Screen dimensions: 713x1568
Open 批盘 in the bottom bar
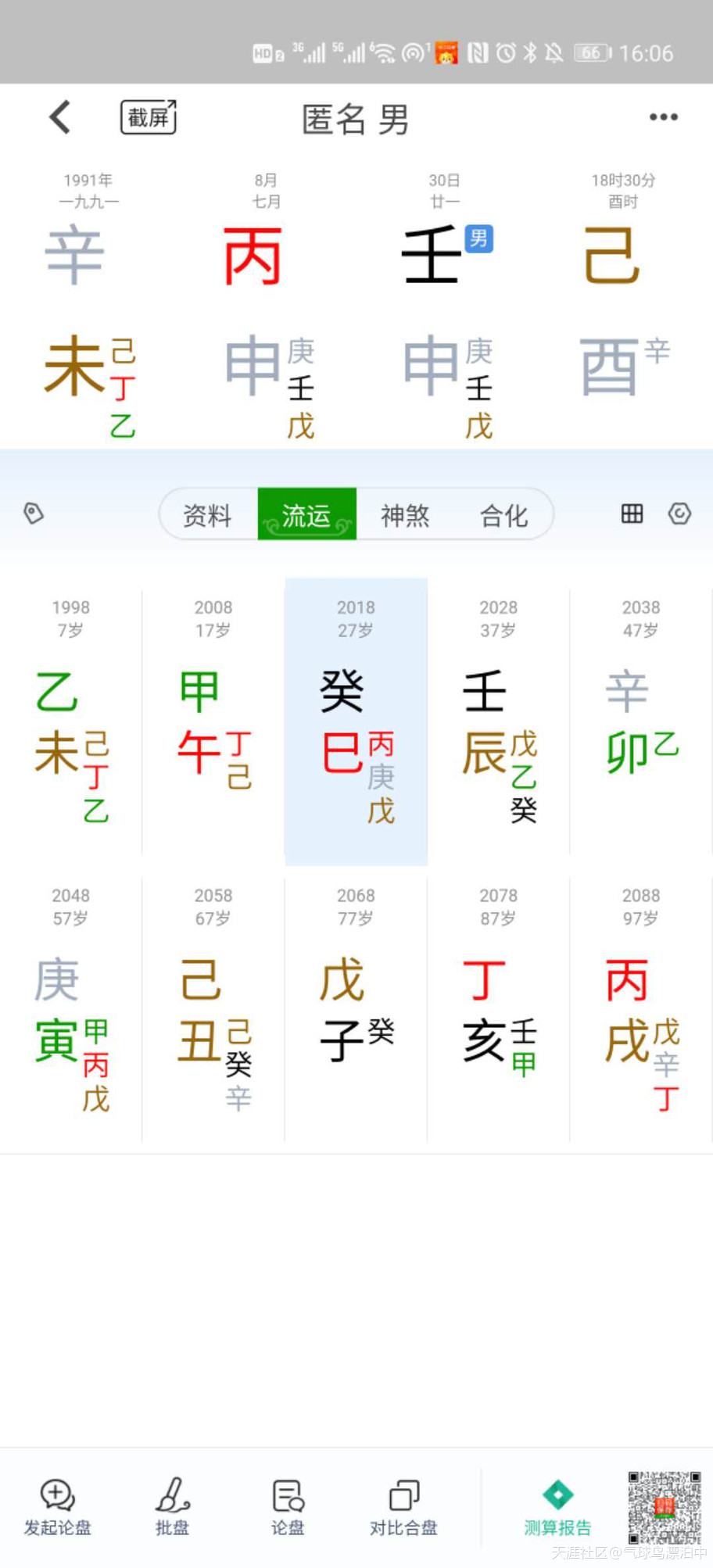point(172,1508)
